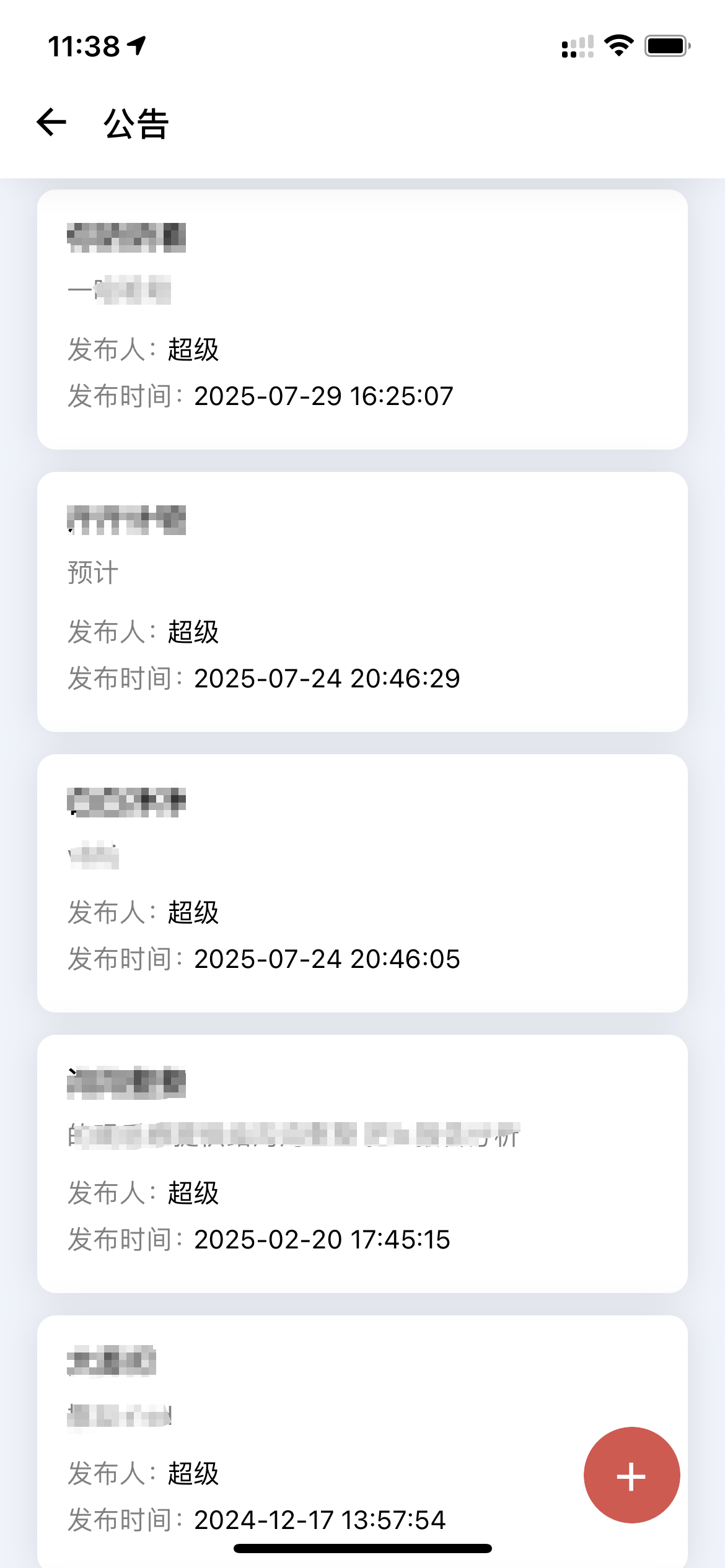Tap the 发布时间 label on the first card
Image resolution: width=725 pixels, height=1568 pixels.
122,394
